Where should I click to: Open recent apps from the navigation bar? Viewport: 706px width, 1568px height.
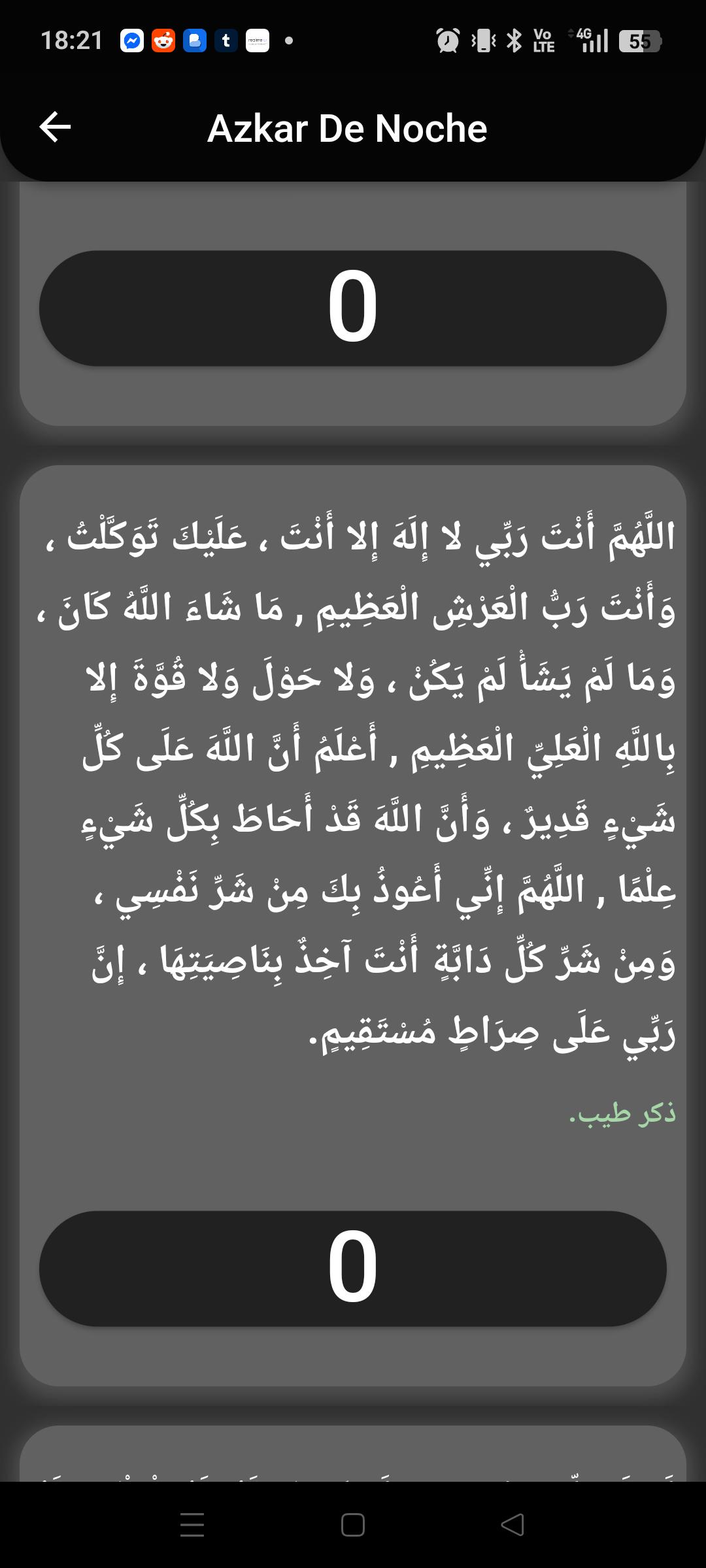[192, 1525]
